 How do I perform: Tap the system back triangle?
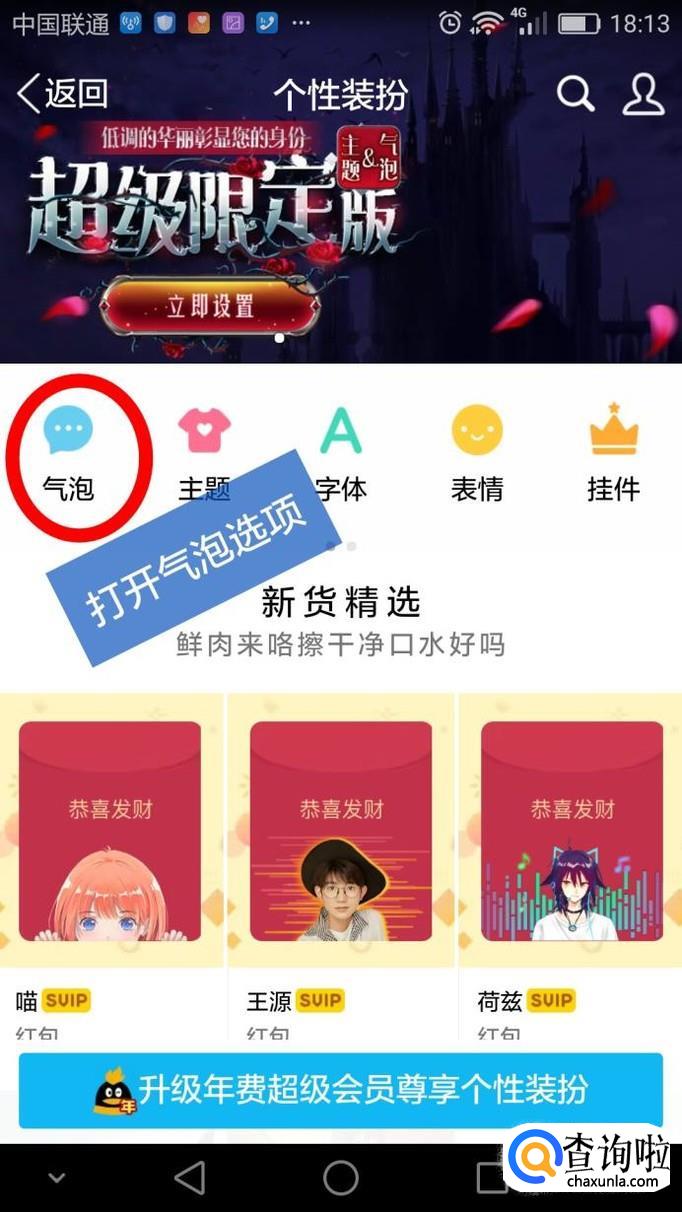click(190, 1178)
